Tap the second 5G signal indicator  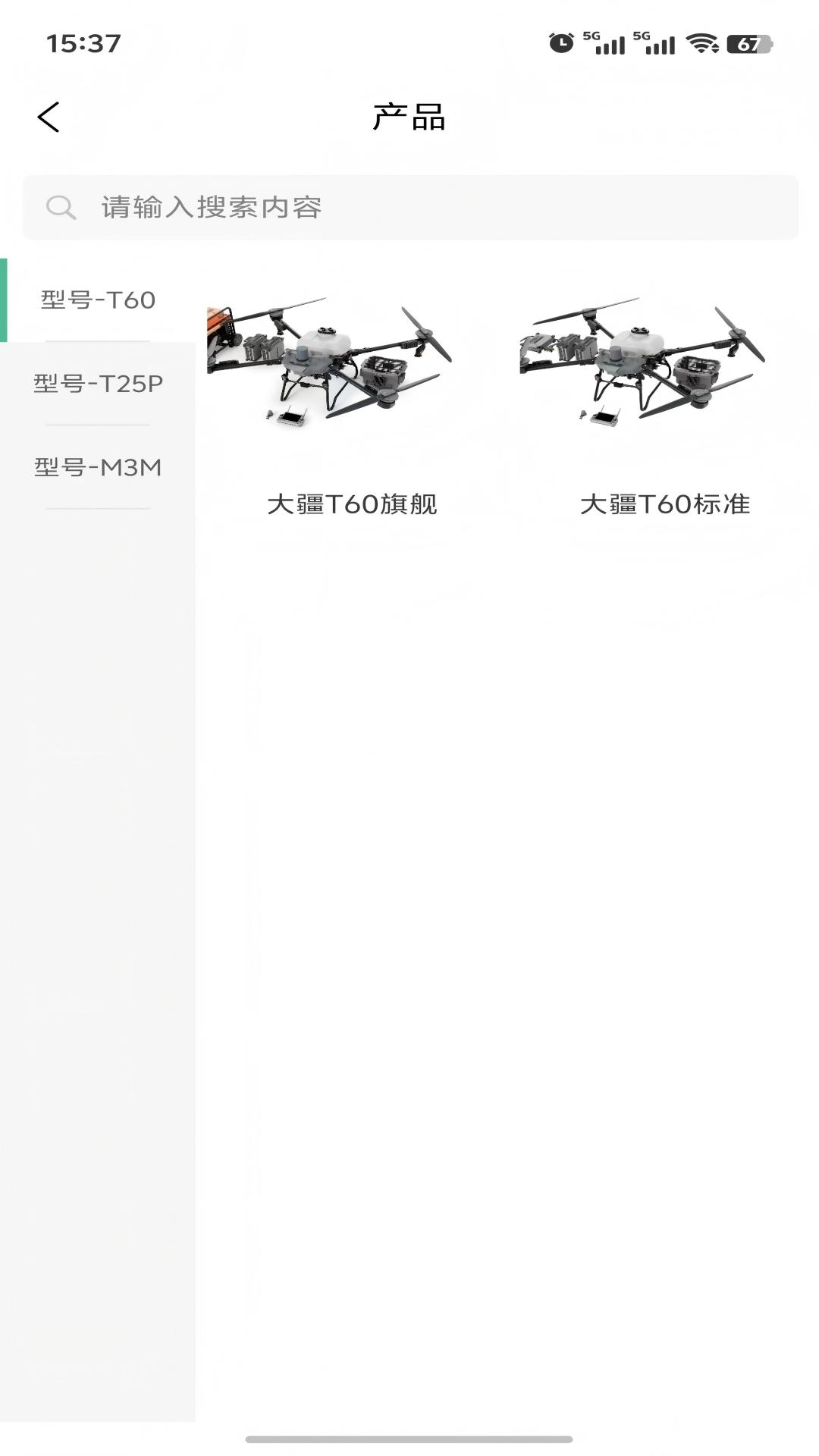pos(653,44)
